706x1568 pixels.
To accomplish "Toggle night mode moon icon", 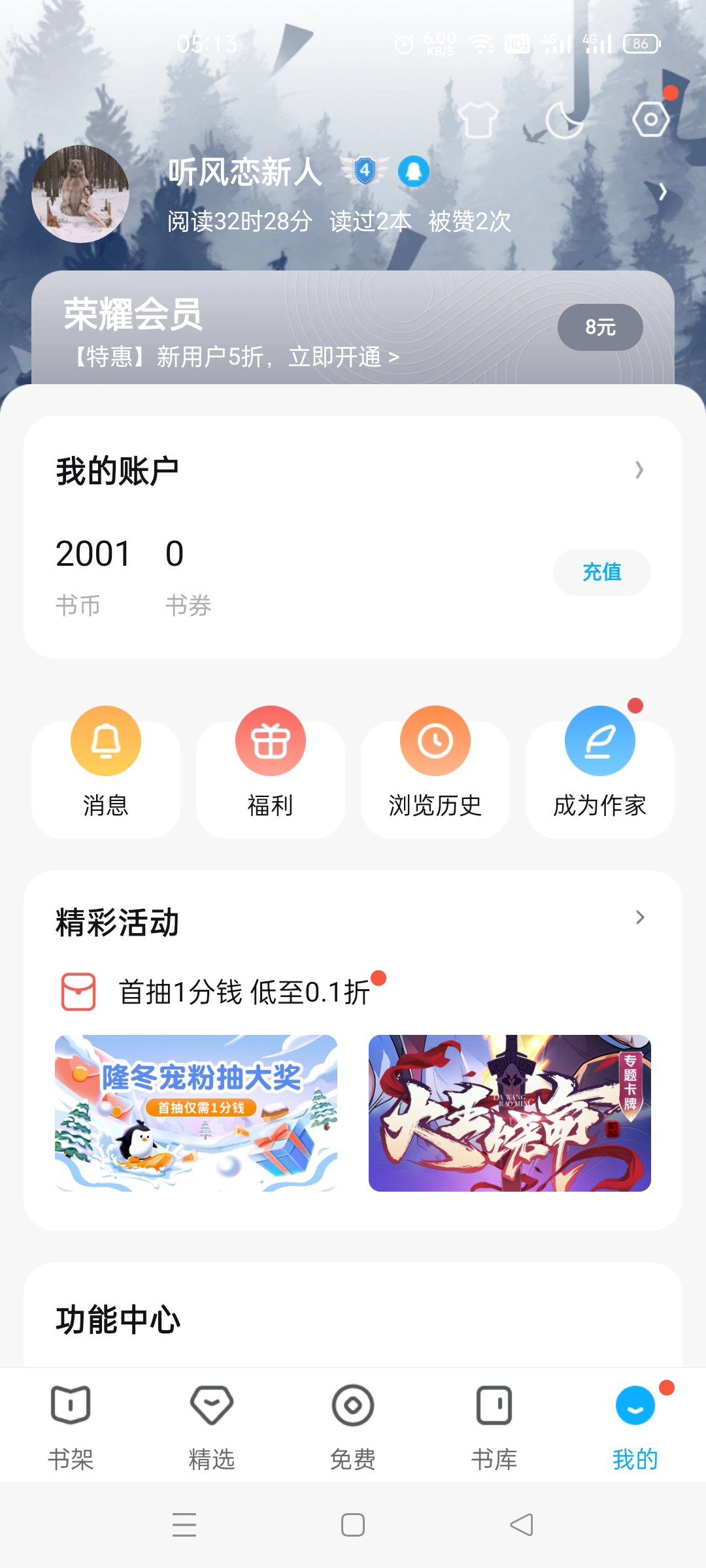I will [563, 120].
